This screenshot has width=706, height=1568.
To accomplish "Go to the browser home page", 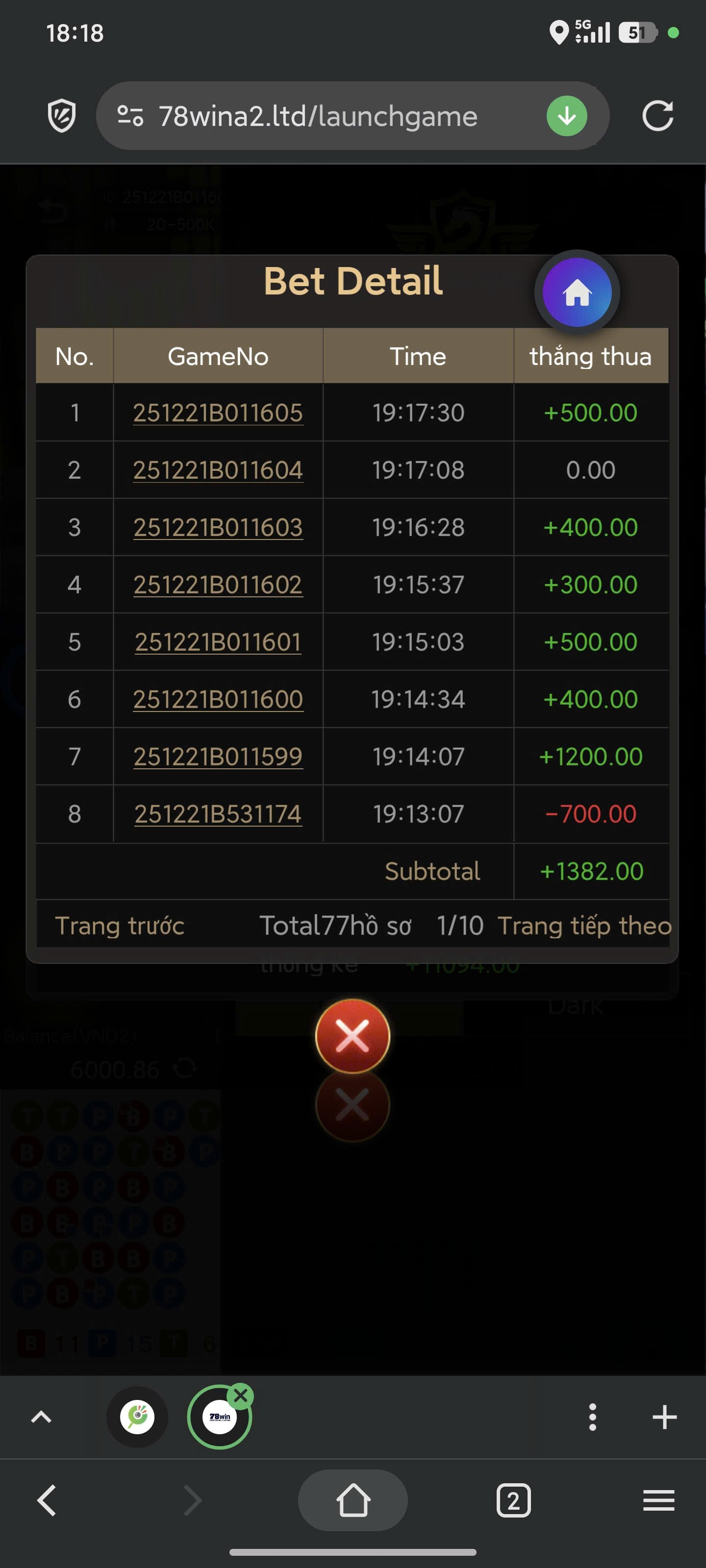I will coord(353,1500).
